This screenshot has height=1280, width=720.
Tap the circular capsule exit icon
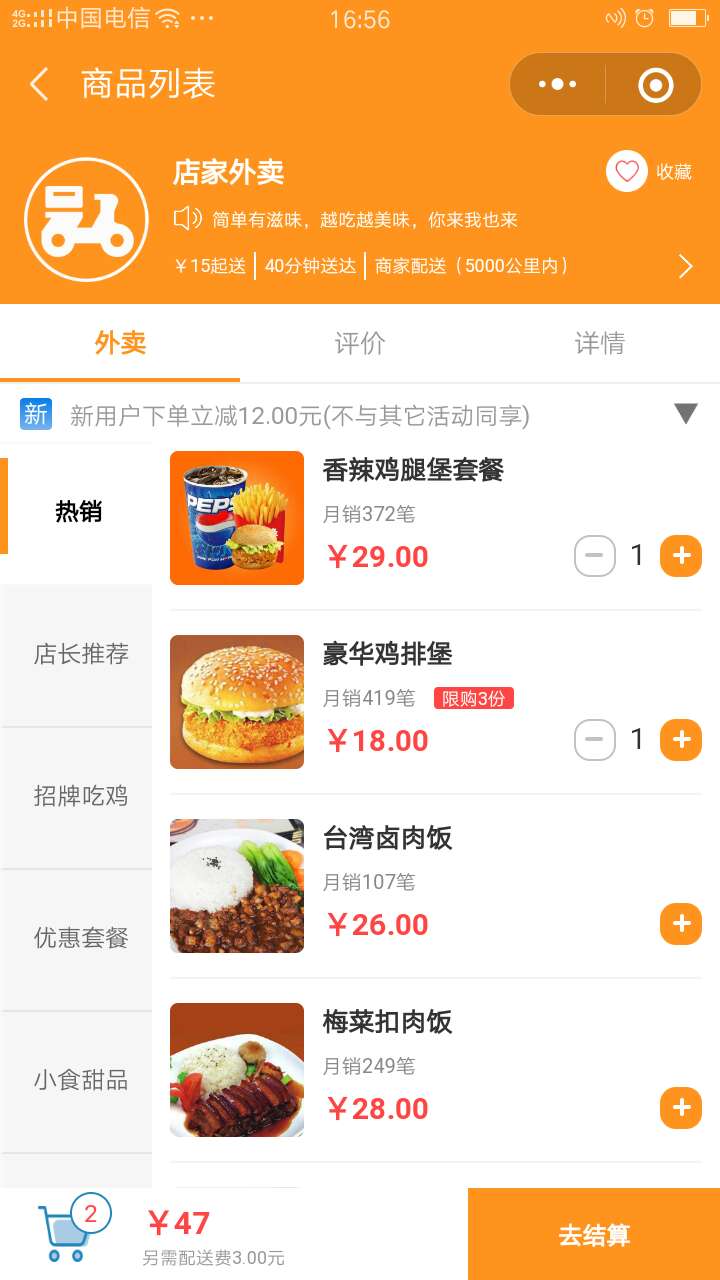(654, 84)
